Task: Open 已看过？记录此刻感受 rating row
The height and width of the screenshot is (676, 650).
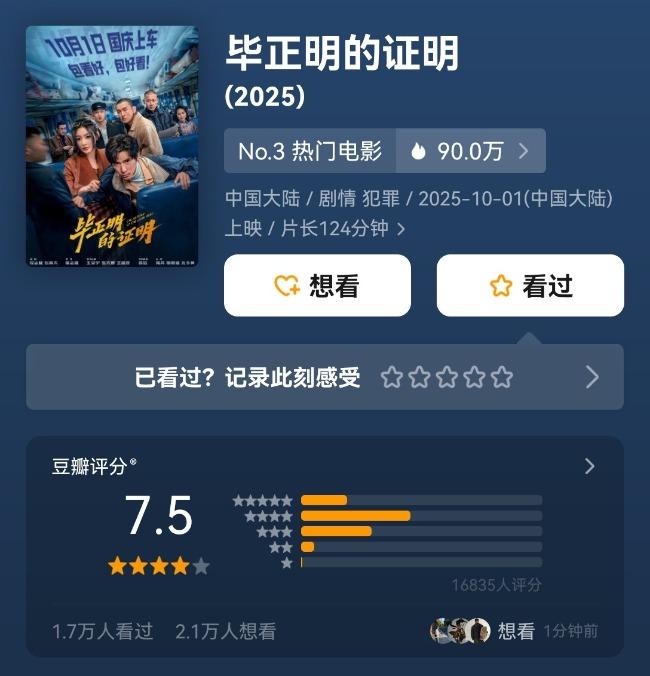Action: [324, 377]
